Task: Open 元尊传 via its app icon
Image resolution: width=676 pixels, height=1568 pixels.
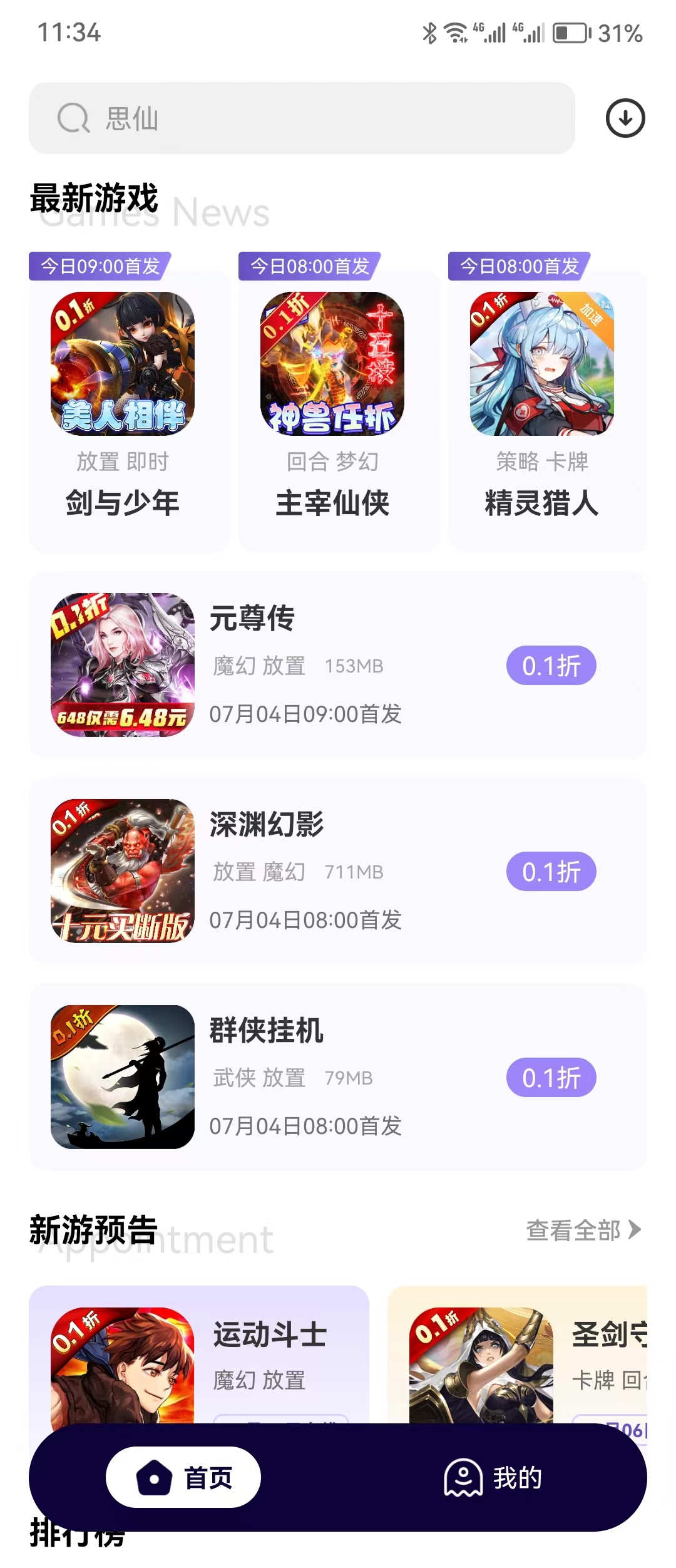Action: [x=123, y=666]
